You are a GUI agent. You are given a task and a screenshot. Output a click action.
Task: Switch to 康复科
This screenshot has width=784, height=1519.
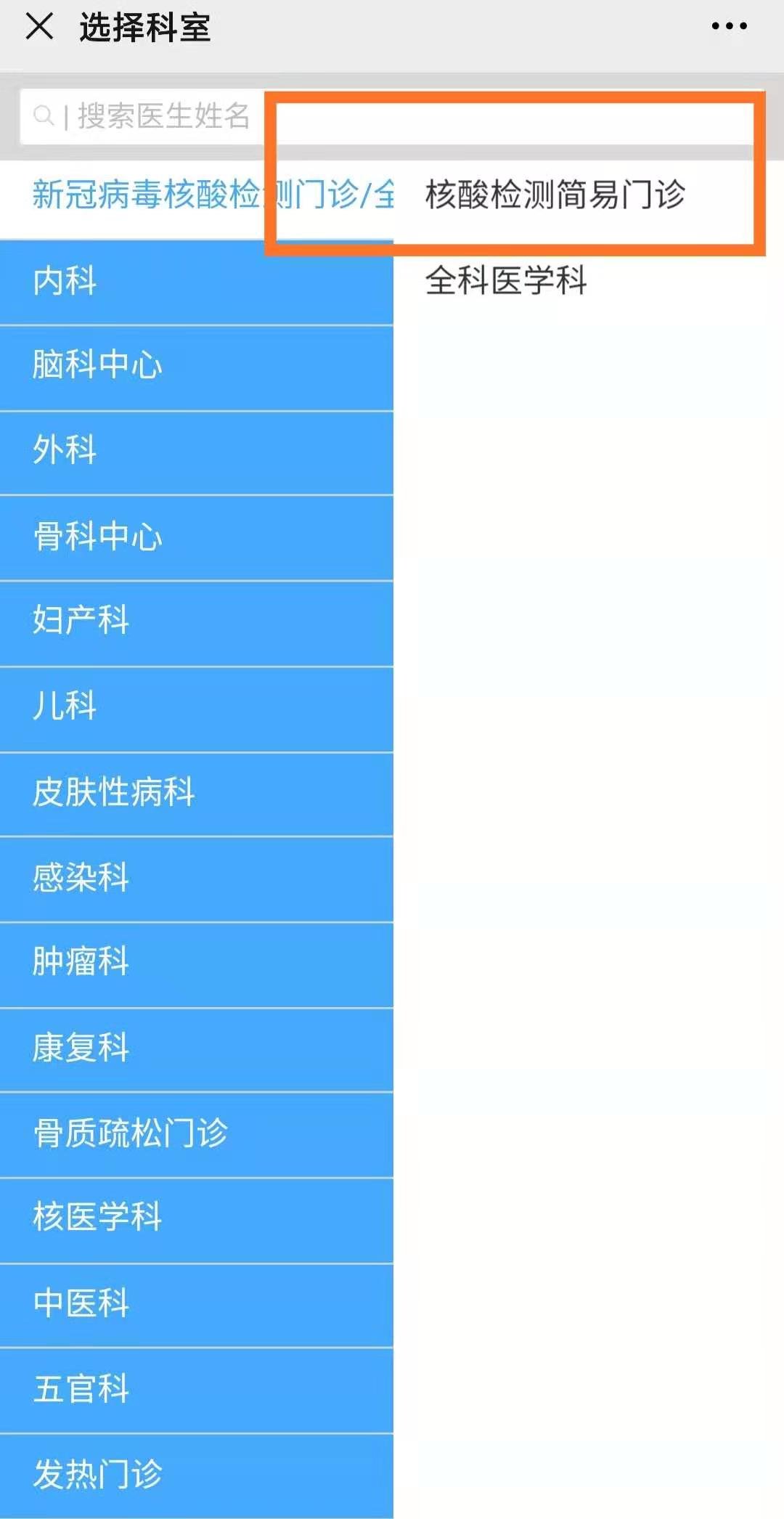(196, 1048)
